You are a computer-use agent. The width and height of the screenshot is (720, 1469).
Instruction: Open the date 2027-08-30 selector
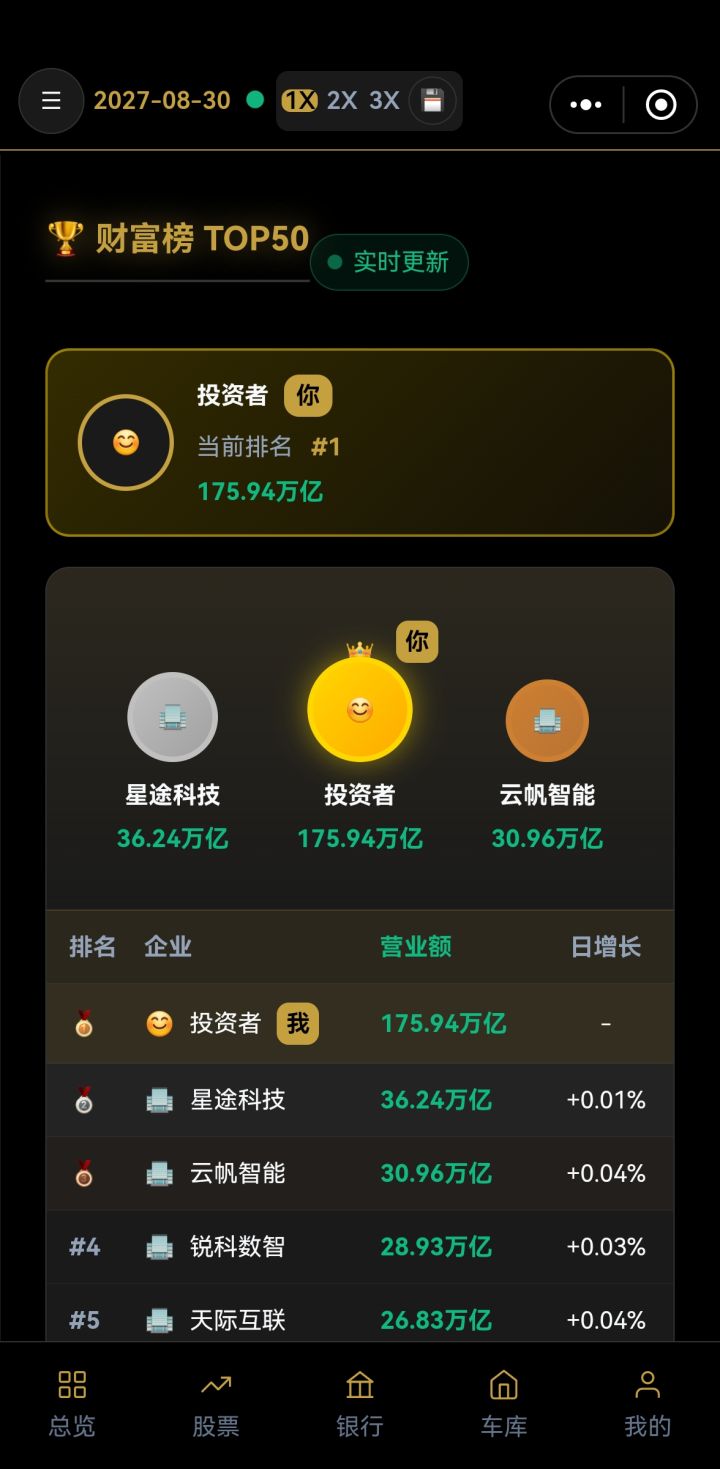[x=164, y=101]
